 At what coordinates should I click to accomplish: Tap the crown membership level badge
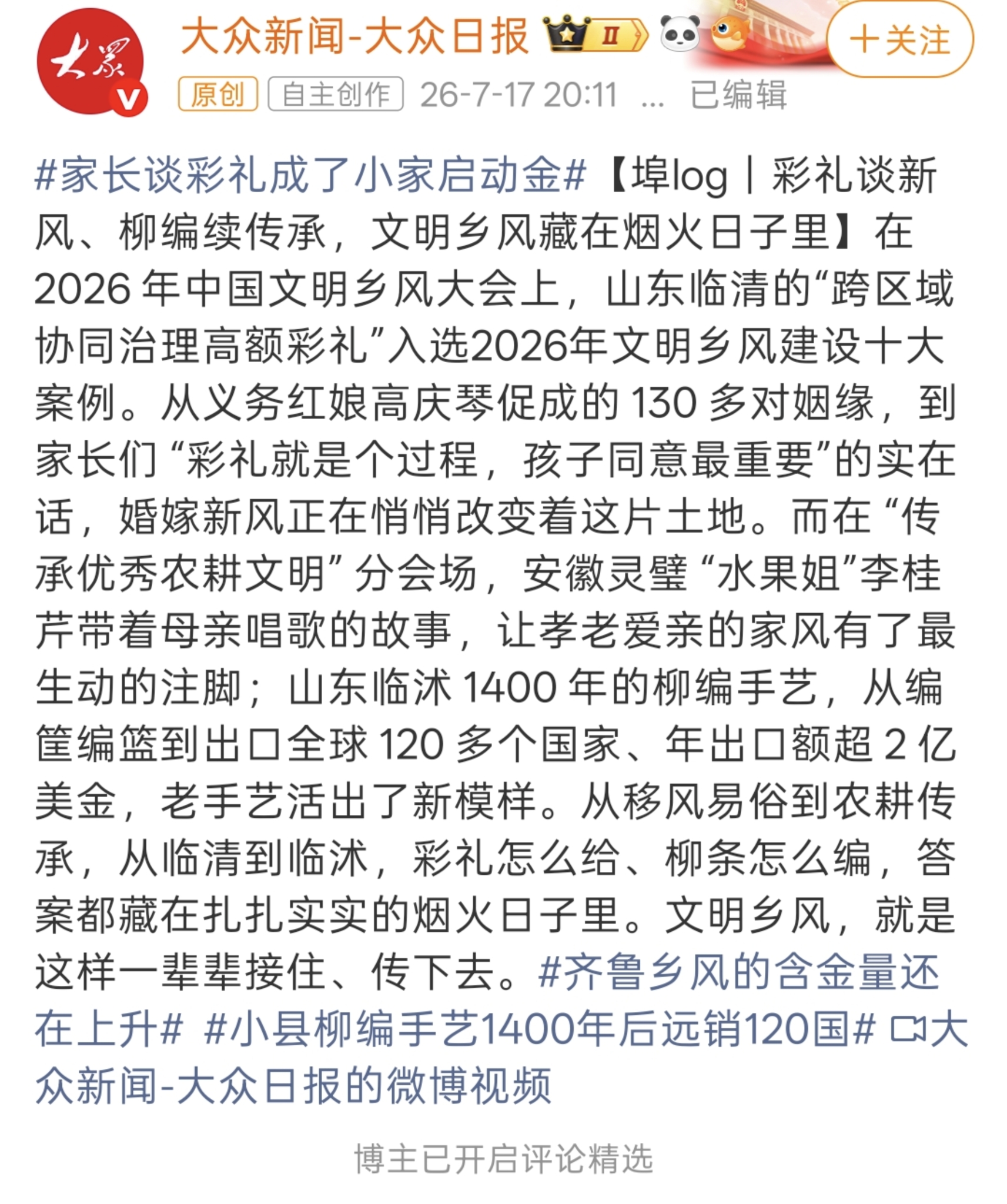595,35
